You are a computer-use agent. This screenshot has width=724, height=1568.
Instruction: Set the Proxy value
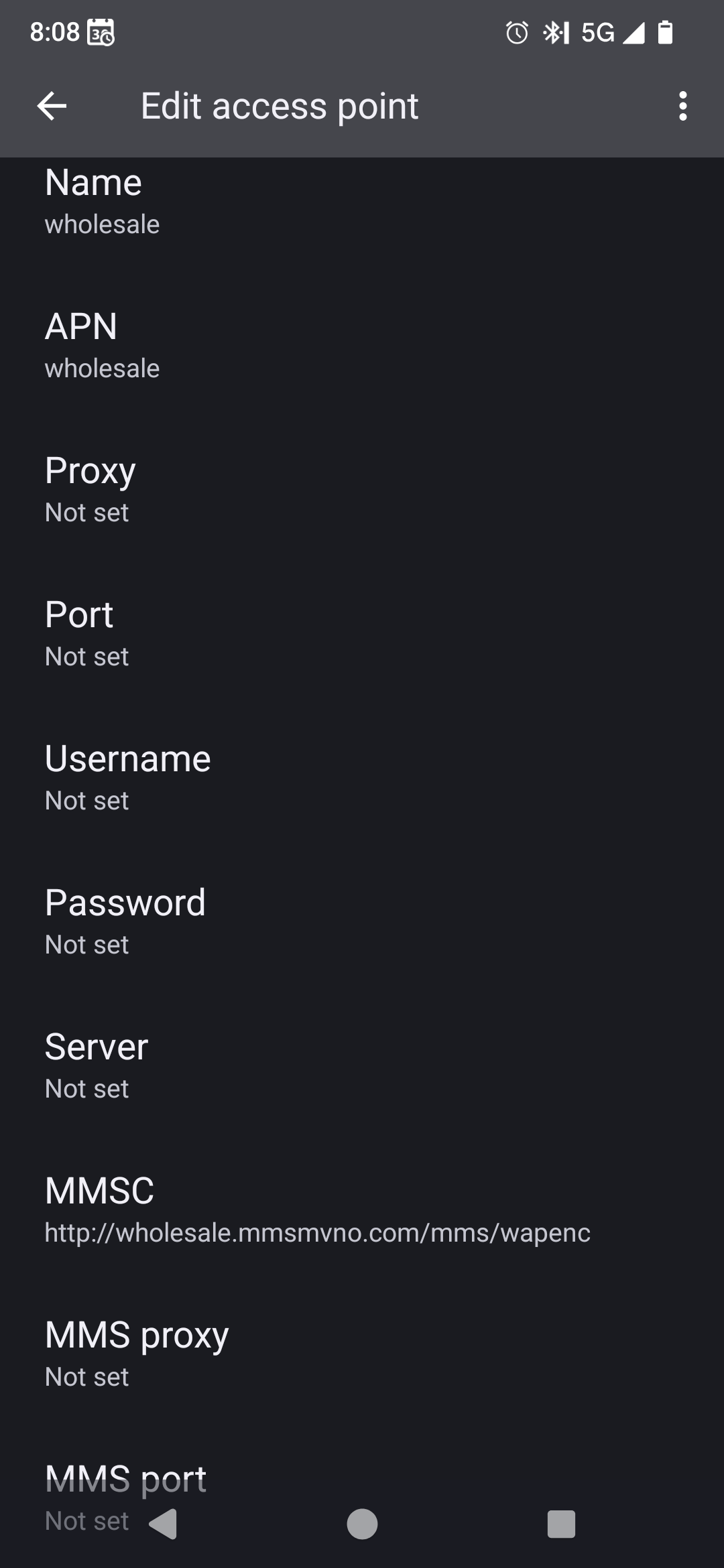362,490
